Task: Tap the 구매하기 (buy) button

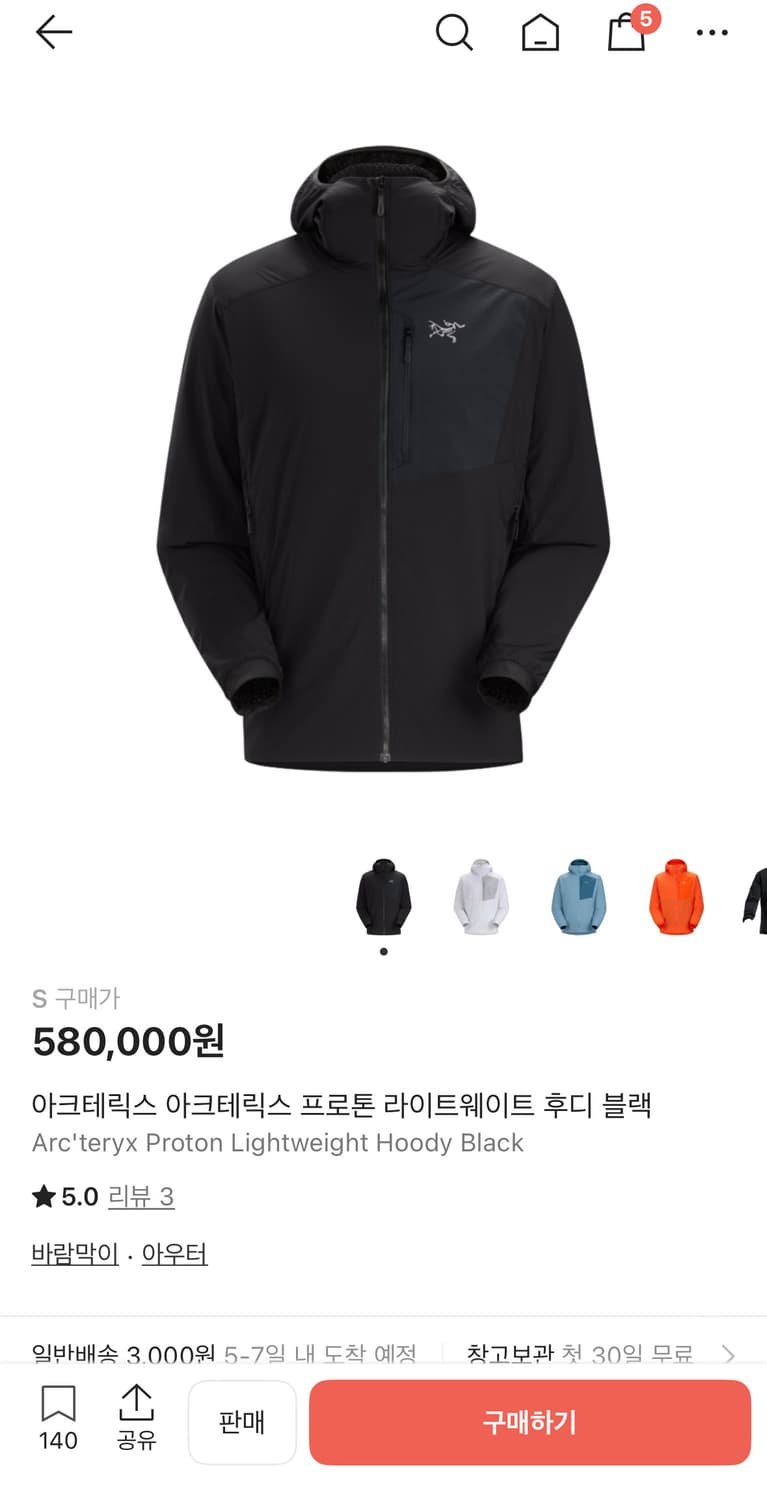Action: click(529, 1422)
